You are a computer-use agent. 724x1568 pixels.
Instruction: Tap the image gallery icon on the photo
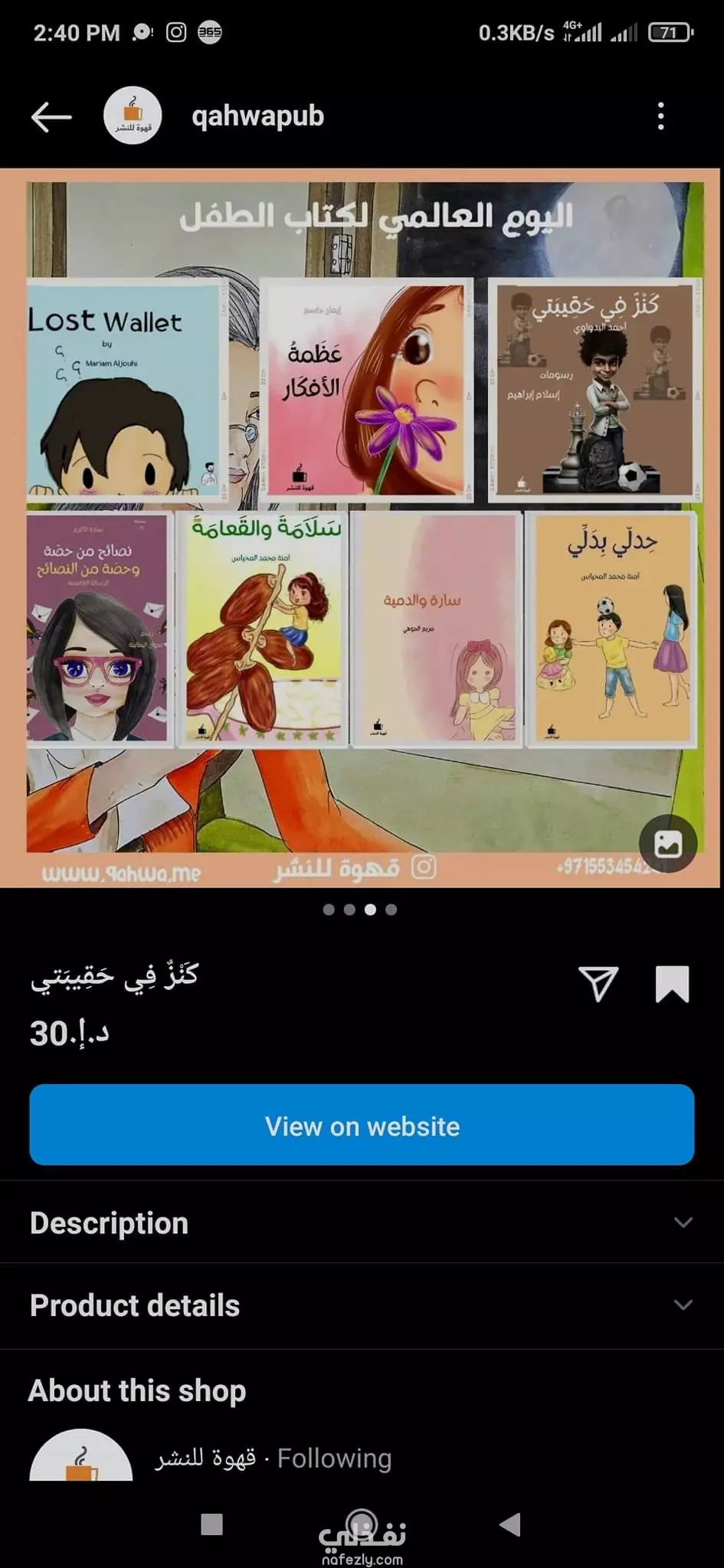click(x=668, y=844)
